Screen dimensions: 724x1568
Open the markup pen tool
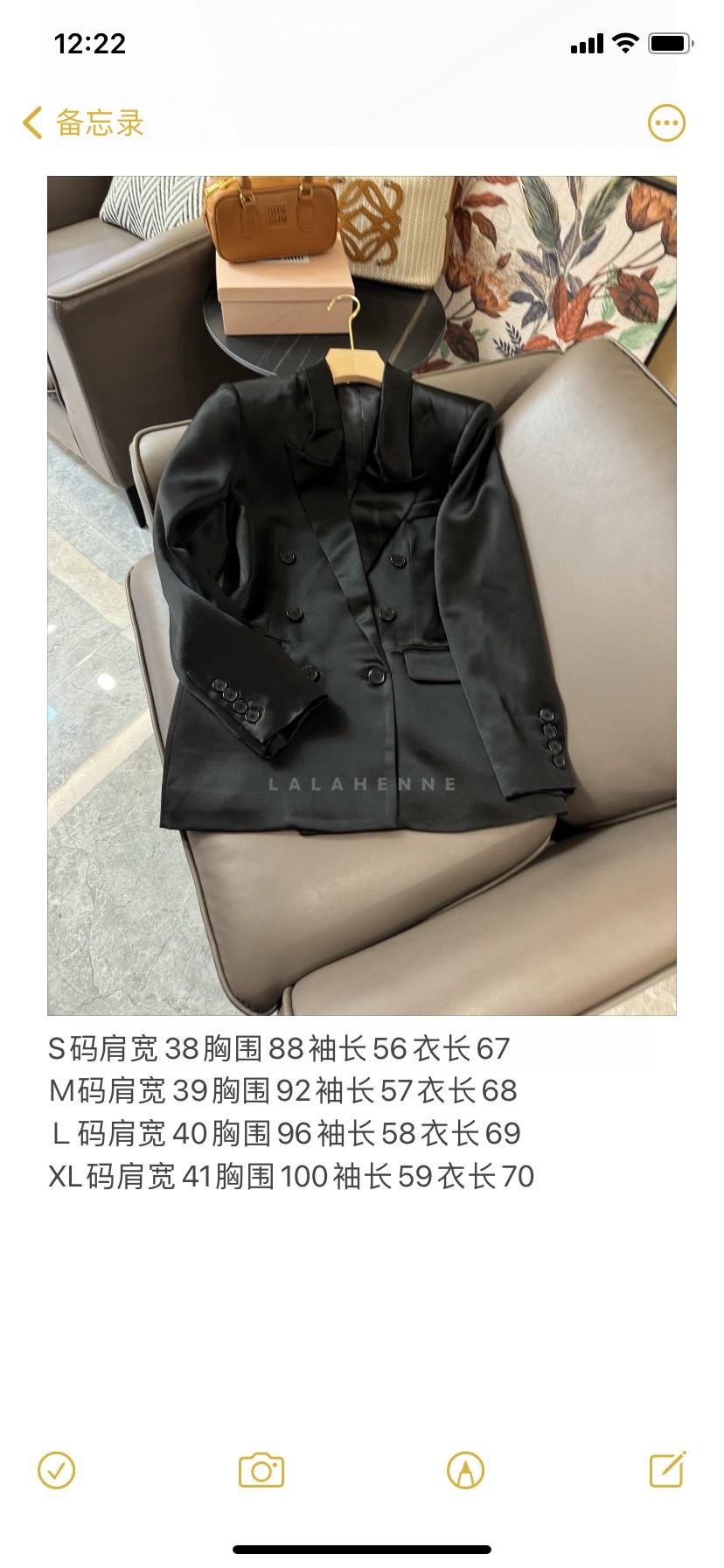coord(465,1471)
